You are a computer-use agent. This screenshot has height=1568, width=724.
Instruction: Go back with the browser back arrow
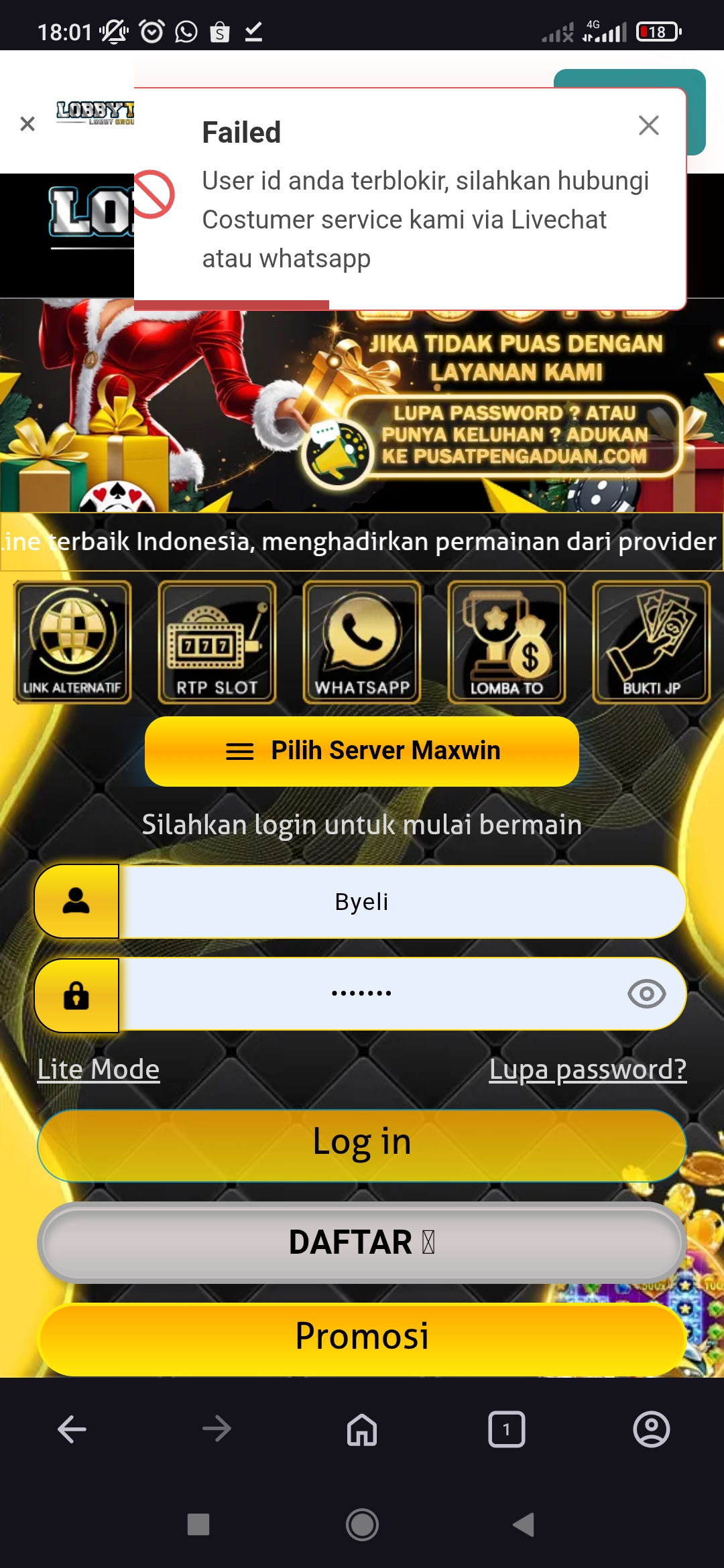72,1429
